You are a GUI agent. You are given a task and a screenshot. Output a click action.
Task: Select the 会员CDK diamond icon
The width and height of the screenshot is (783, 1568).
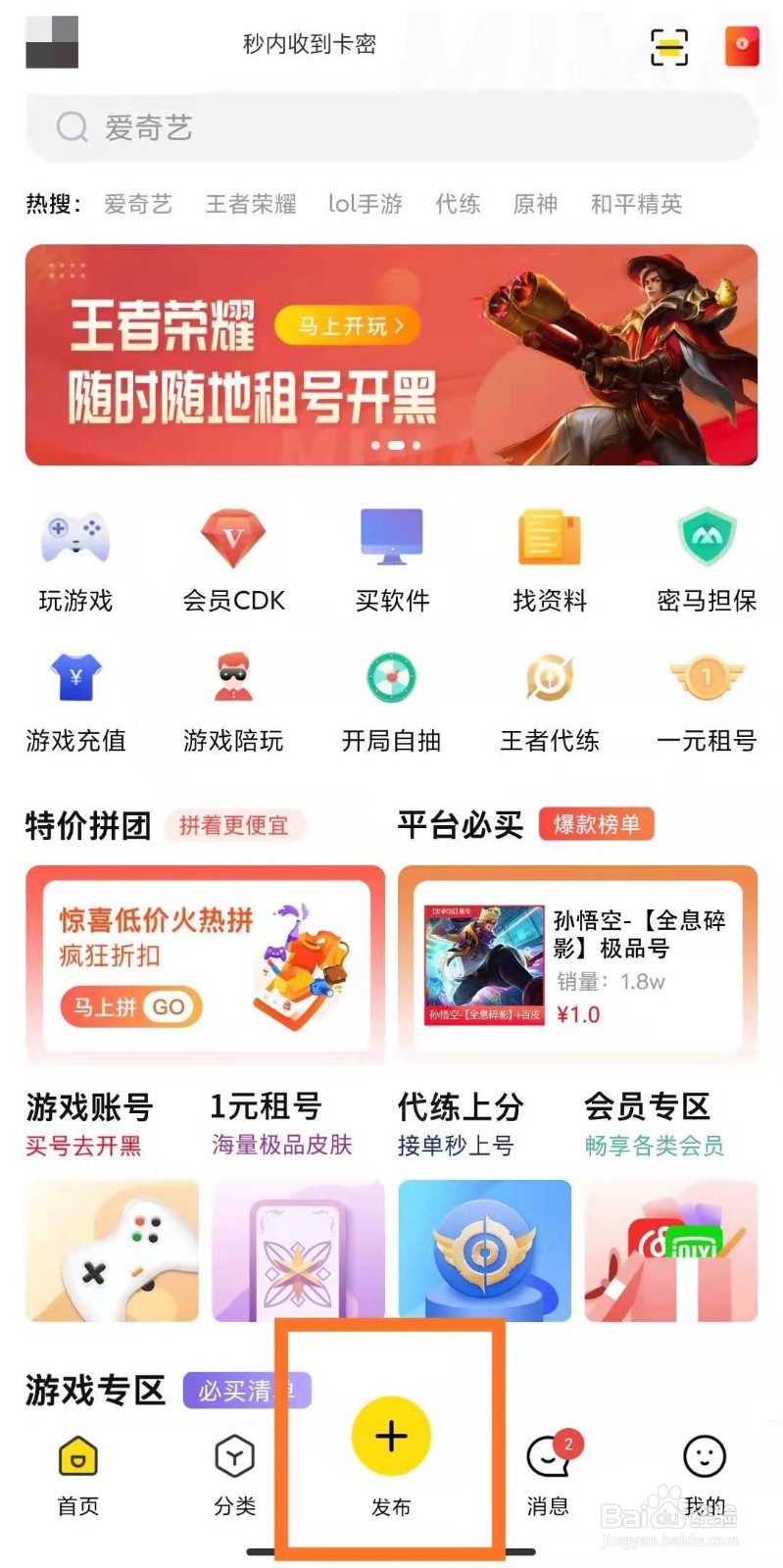click(x=233, y=537)
